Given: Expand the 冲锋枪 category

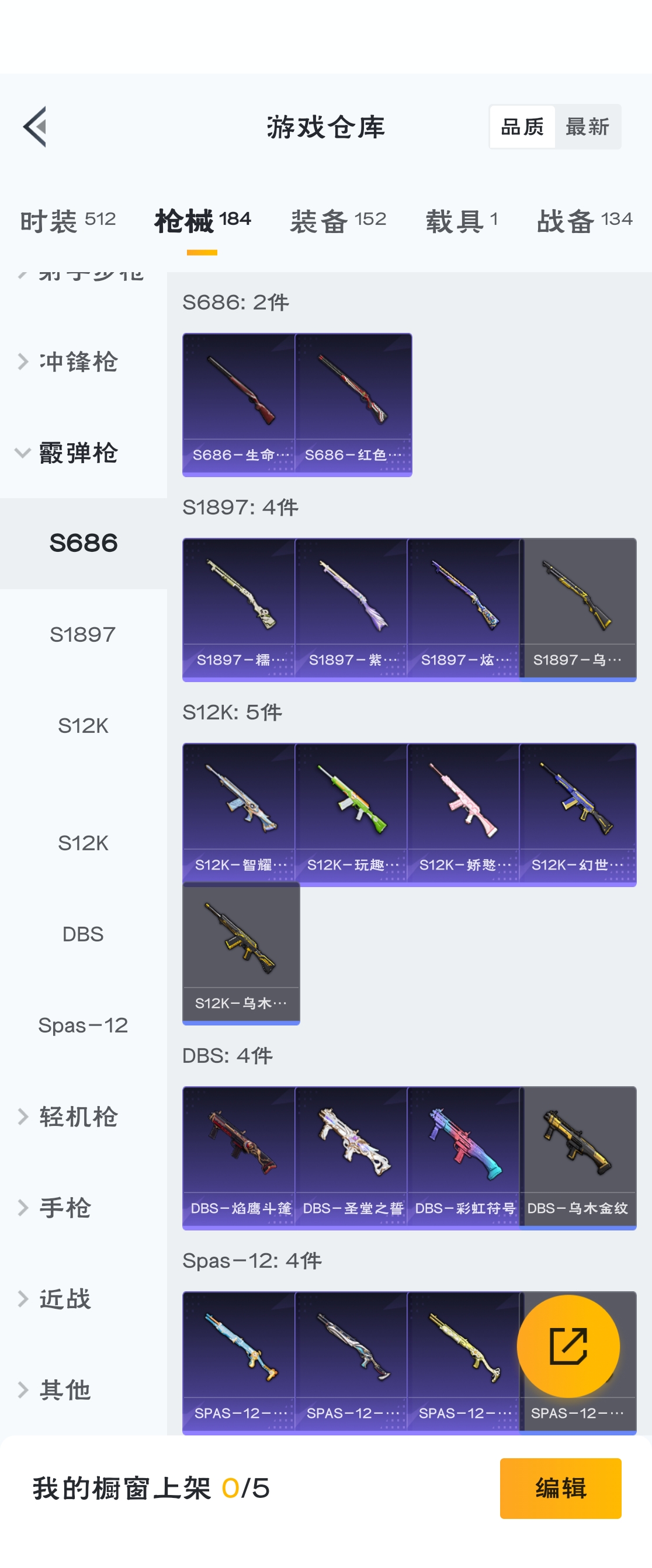Looking at the screenshot, I should 78,361.
